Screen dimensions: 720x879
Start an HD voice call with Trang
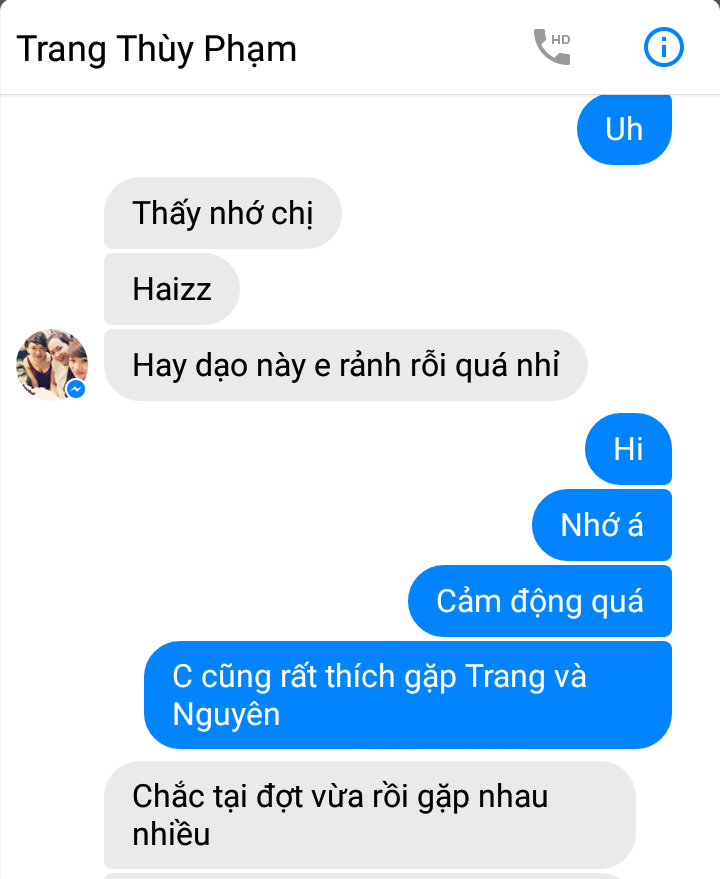click(551, 47)
